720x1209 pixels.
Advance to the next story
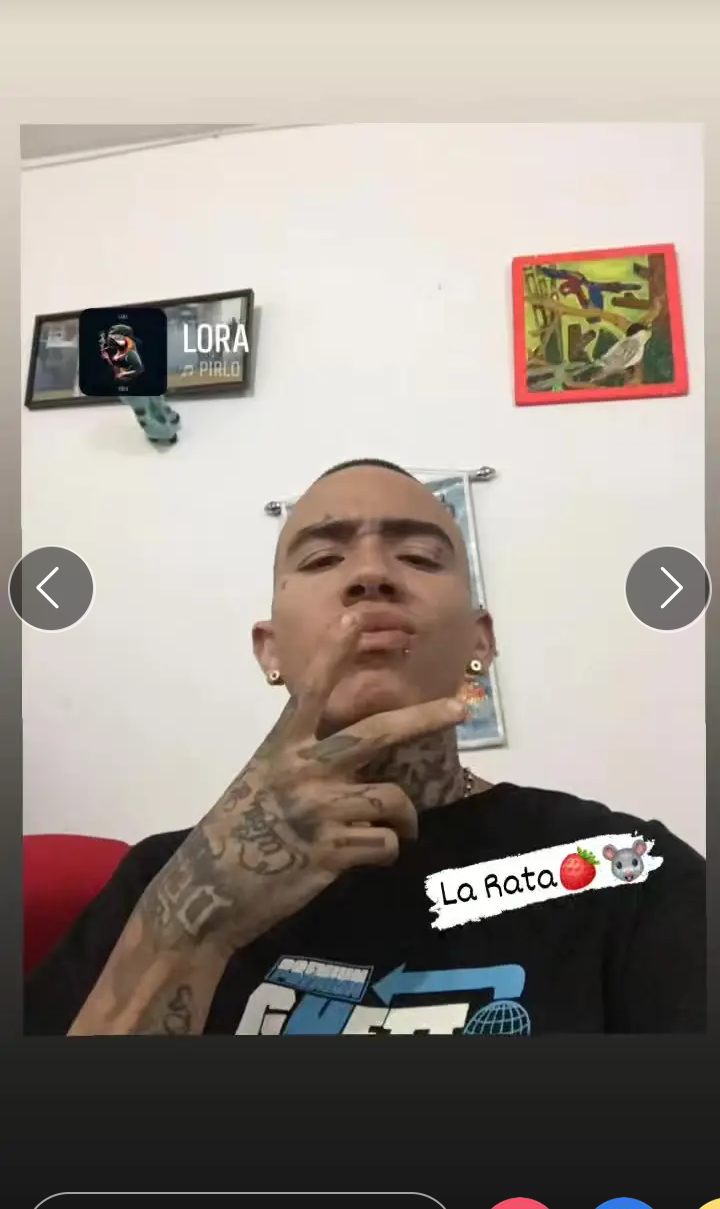(x=668, y=588)
